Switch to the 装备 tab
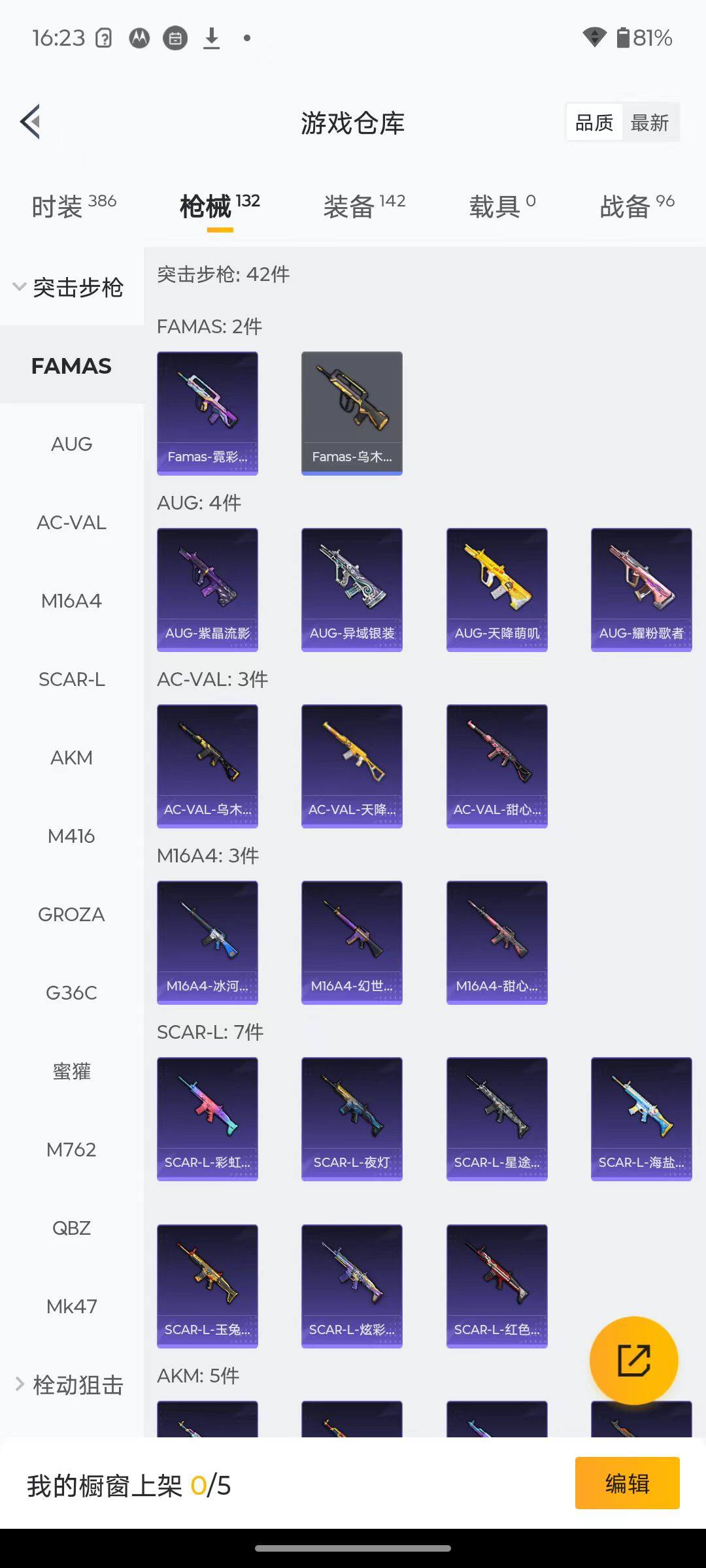Screen dimensions: 706x1568 coord(364,206)
